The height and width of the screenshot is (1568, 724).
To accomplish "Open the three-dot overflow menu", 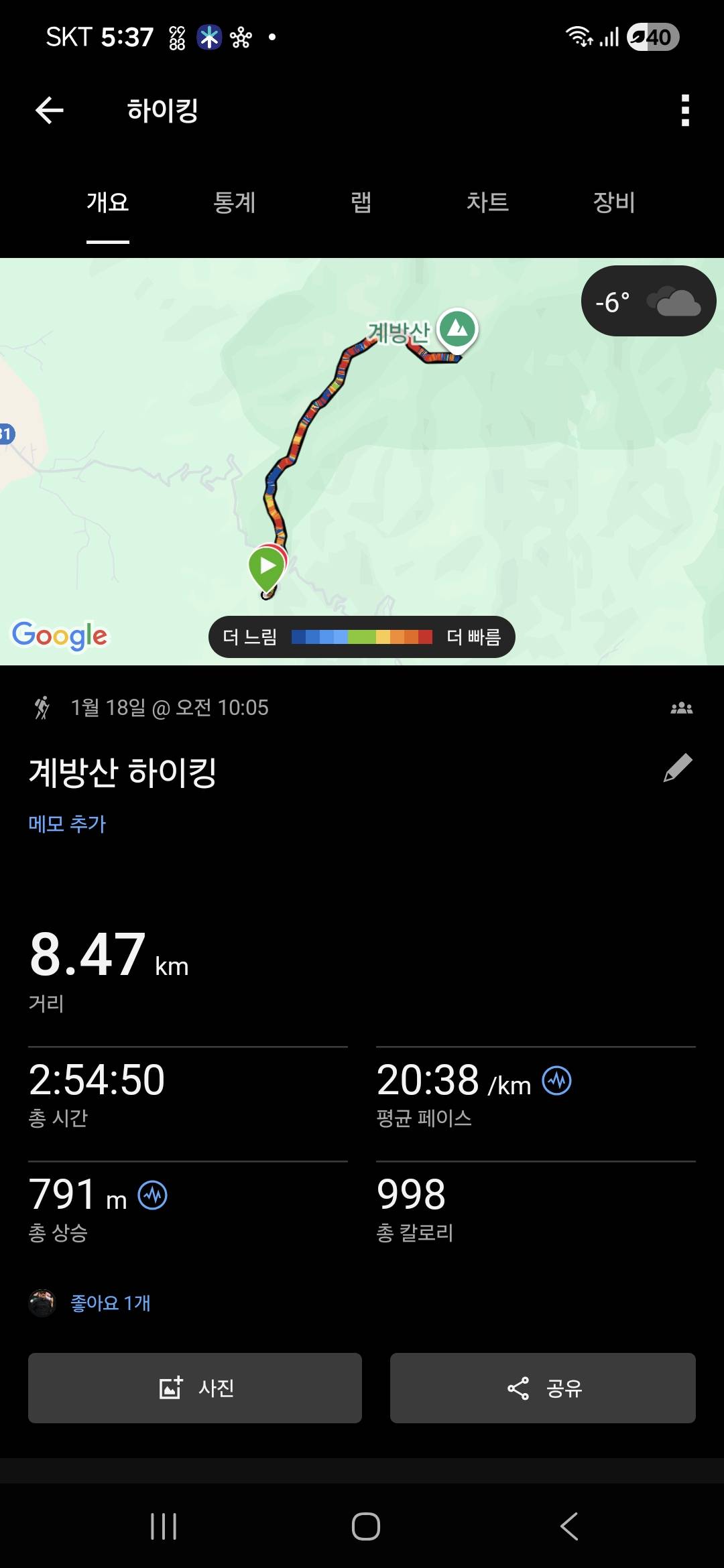I will point(684,109).
